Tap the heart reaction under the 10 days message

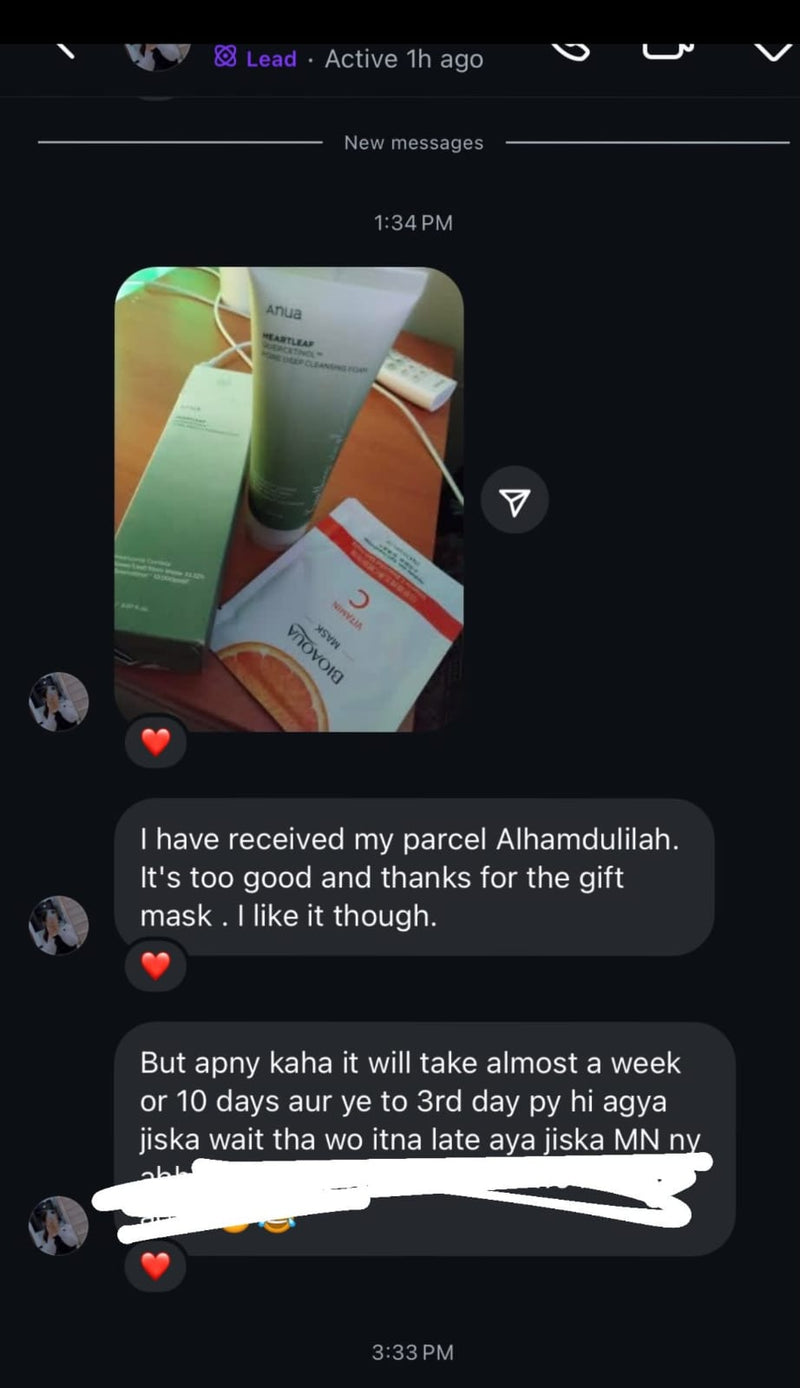pos(155,1266)
